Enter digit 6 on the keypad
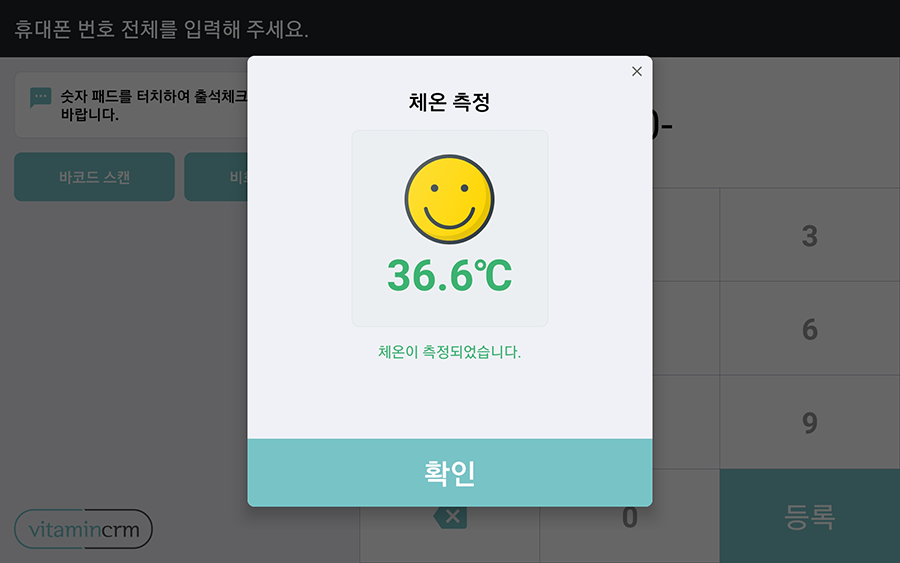 pyautogui.click(x=809, y=329)
